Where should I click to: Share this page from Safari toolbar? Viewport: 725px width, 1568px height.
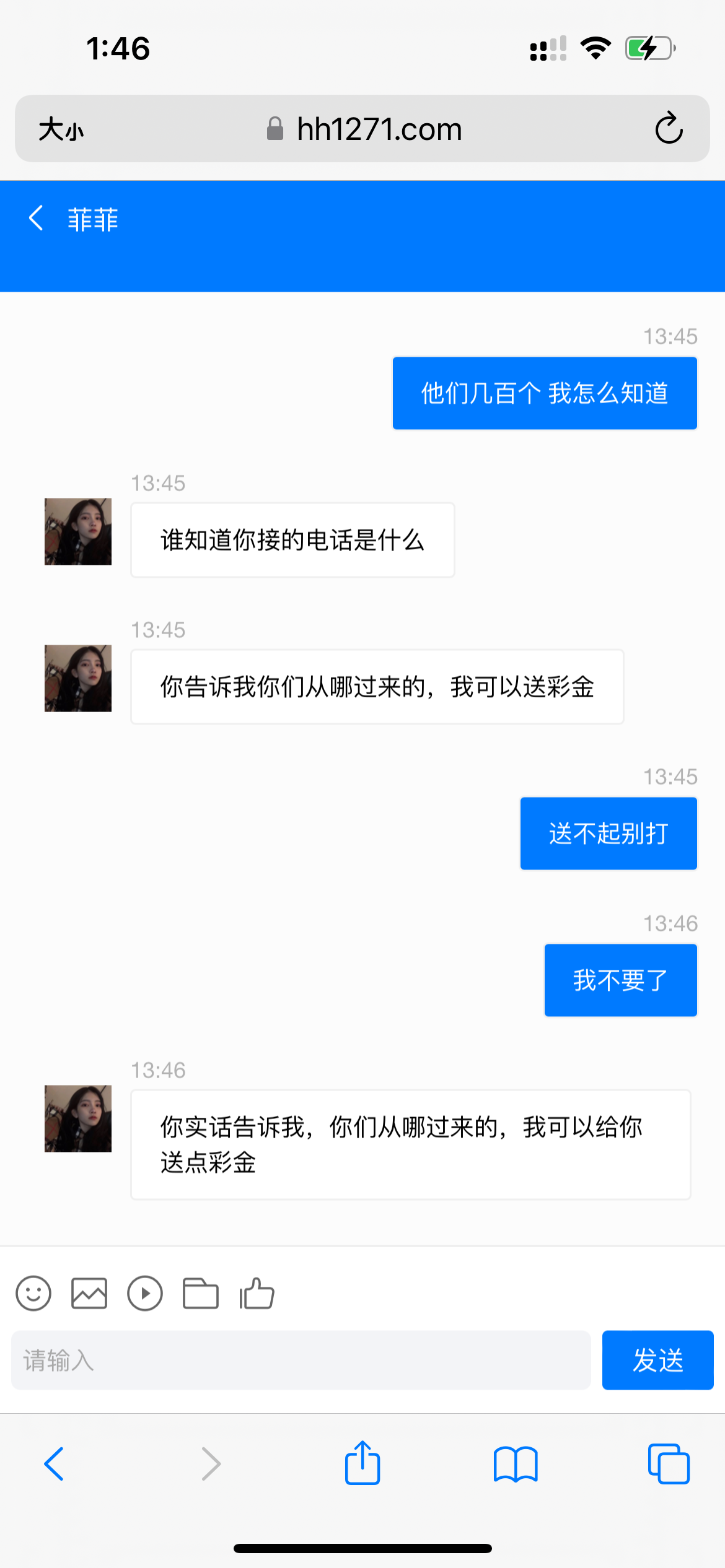[362, 1463]
